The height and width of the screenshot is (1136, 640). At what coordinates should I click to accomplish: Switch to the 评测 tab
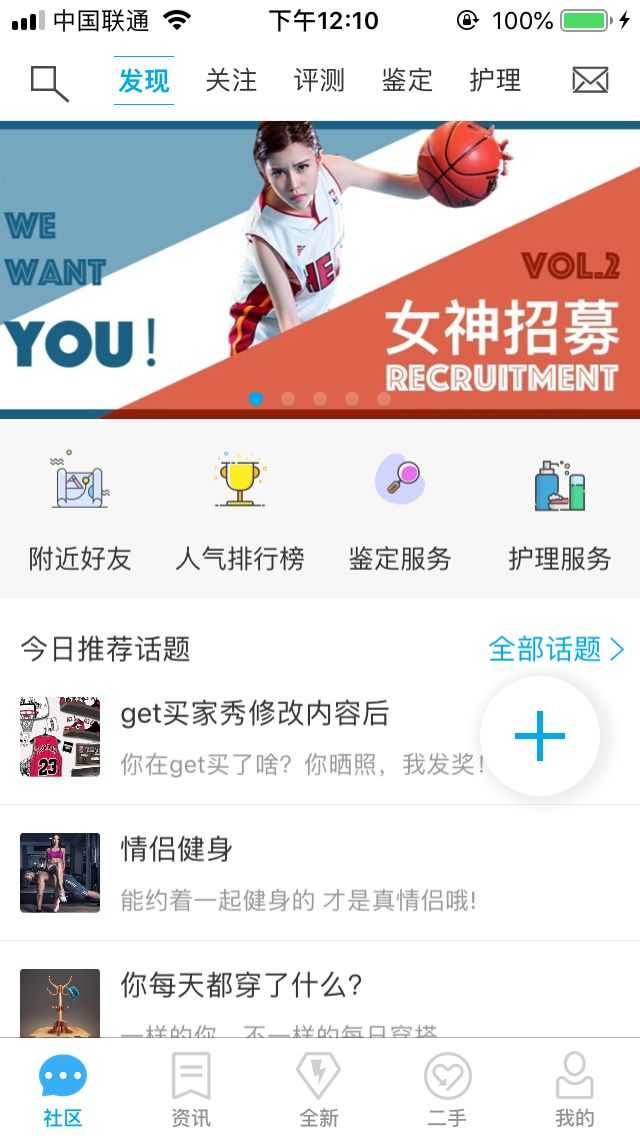(319, 81)
